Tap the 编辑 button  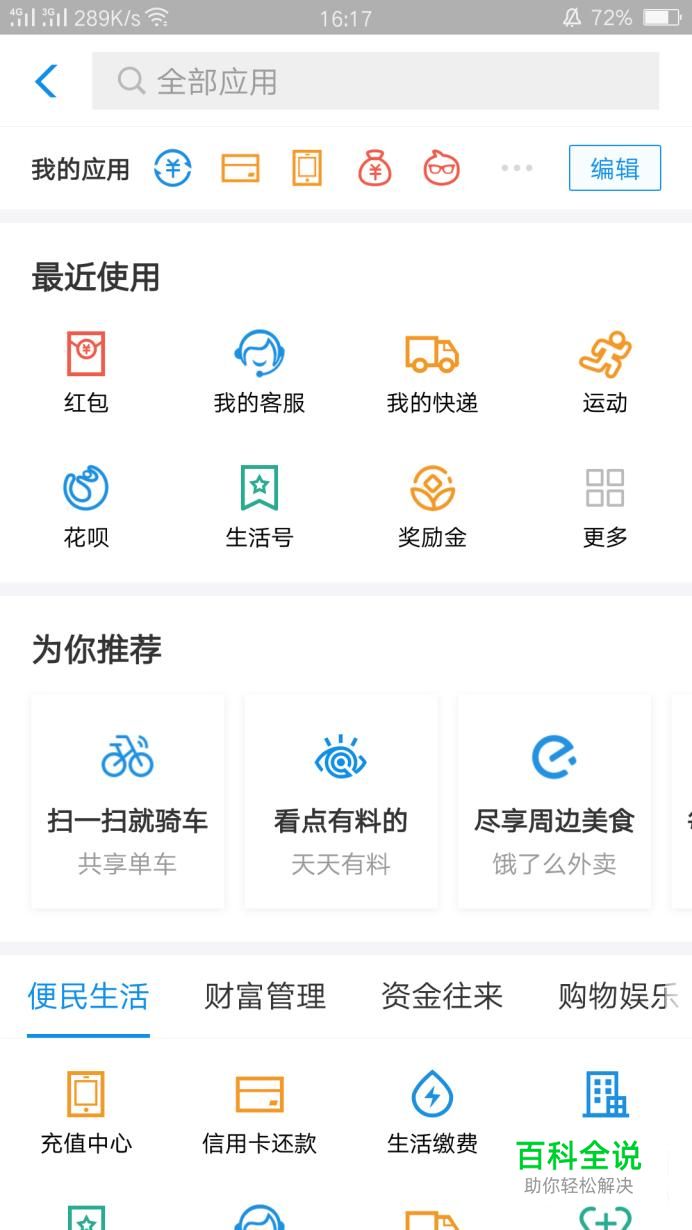(615, 168)
